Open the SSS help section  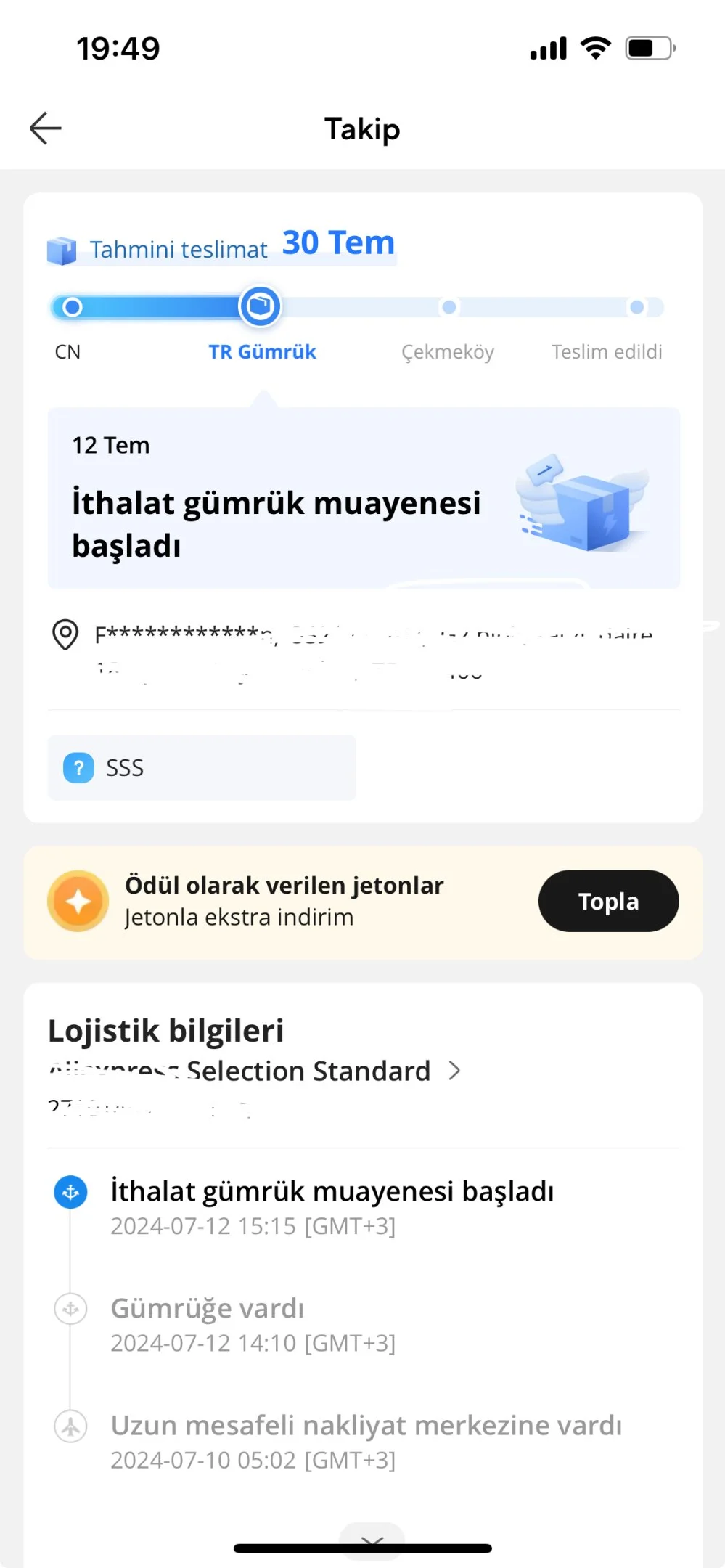[202, 767]
